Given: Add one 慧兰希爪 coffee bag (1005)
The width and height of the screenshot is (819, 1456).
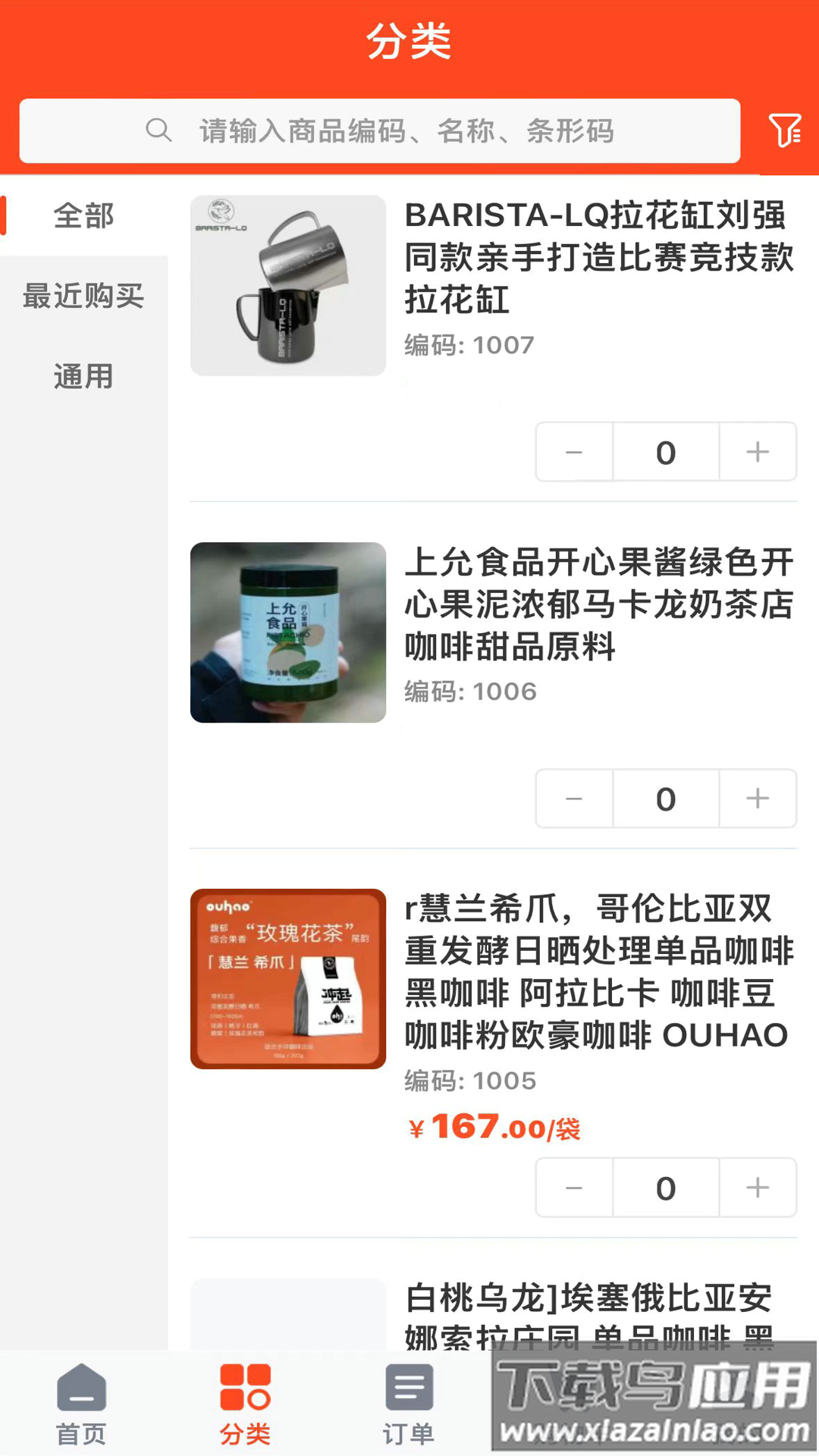Looking at the screenshot, I should coord(758,1188).
